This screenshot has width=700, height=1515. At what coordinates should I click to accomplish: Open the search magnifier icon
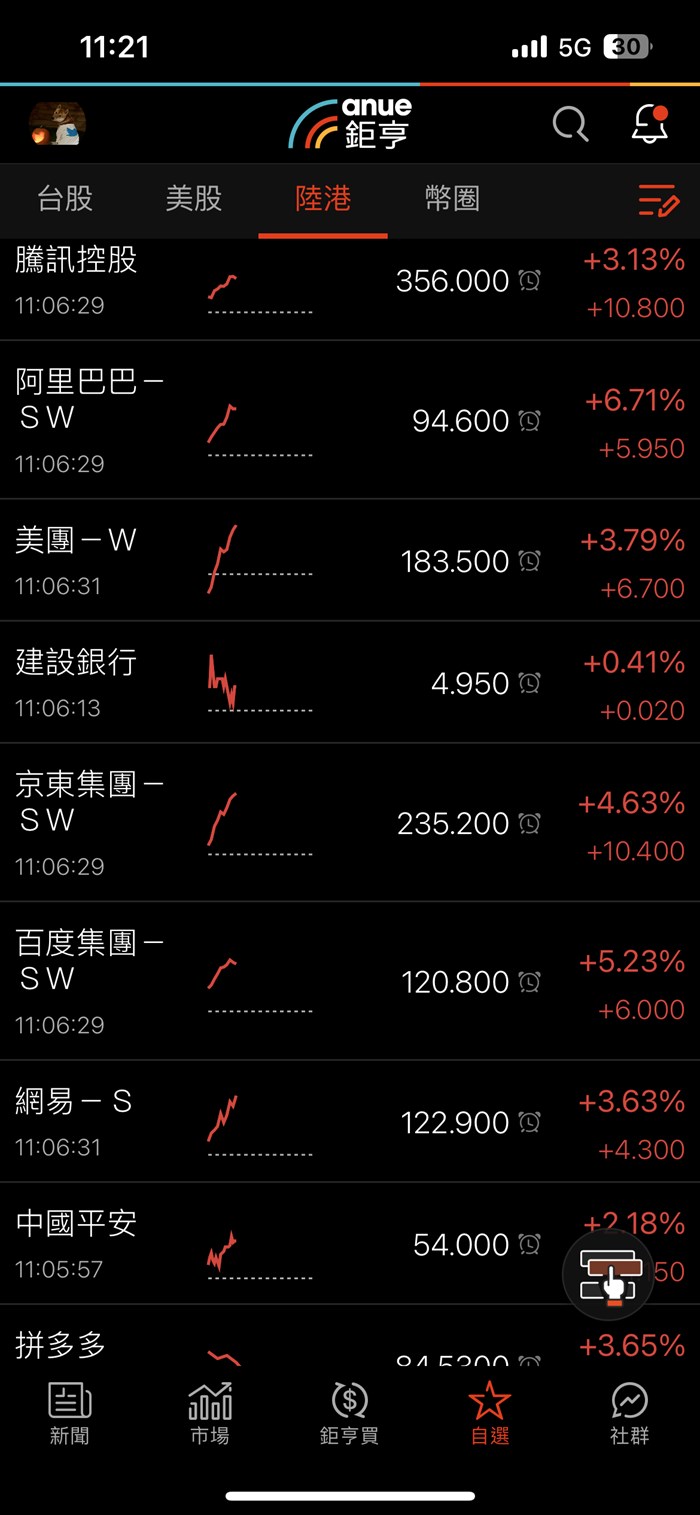point(570,125)
